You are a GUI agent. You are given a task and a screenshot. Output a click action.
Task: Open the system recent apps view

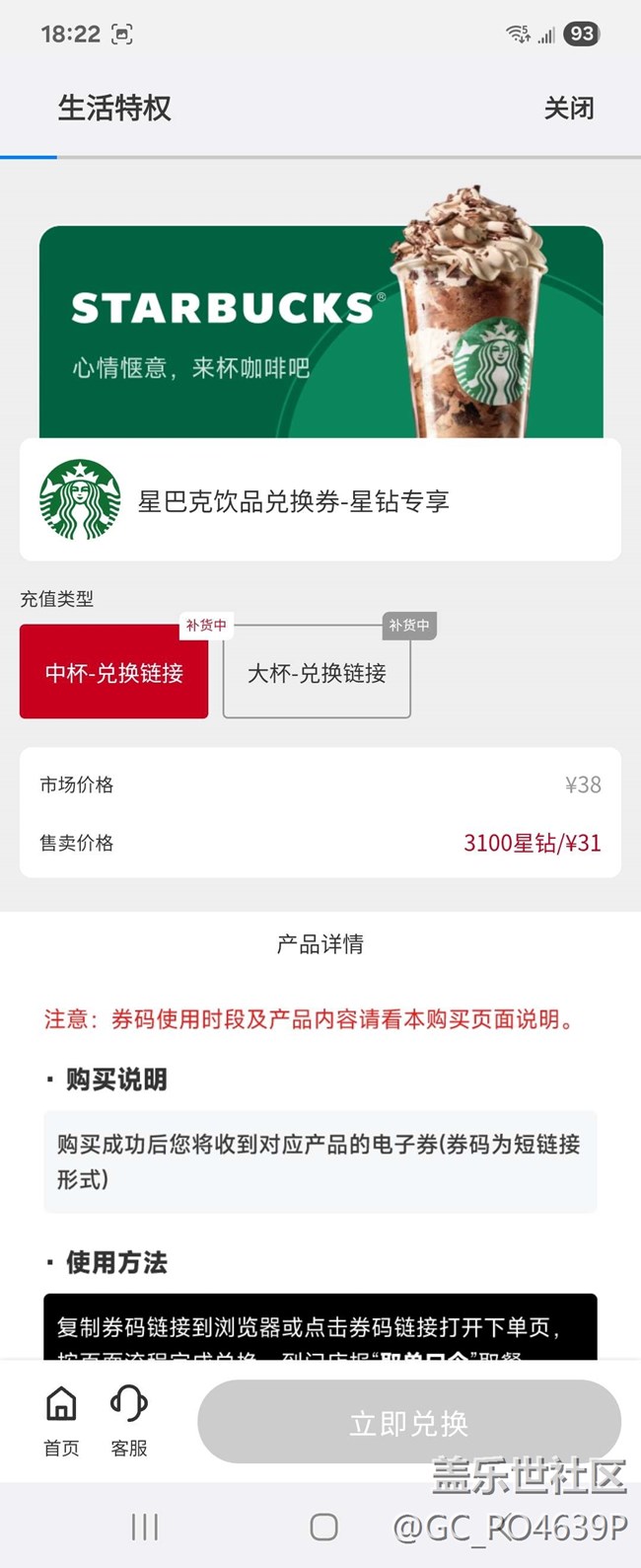click(x=145, y=1528)
